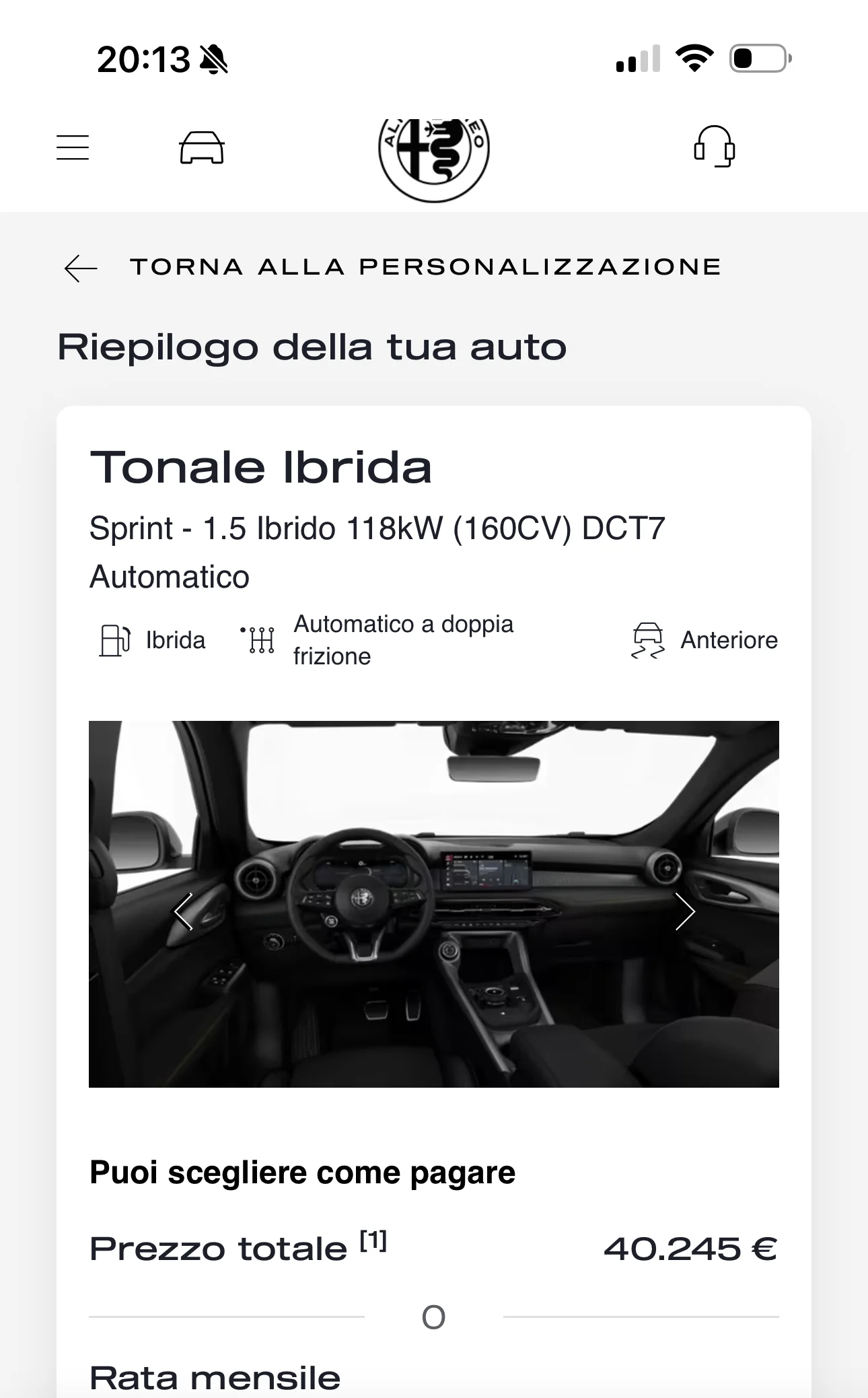Viewport: 868px width, 1398px height.
Task: Show the previous car image
Action: (x=184, y=911)
